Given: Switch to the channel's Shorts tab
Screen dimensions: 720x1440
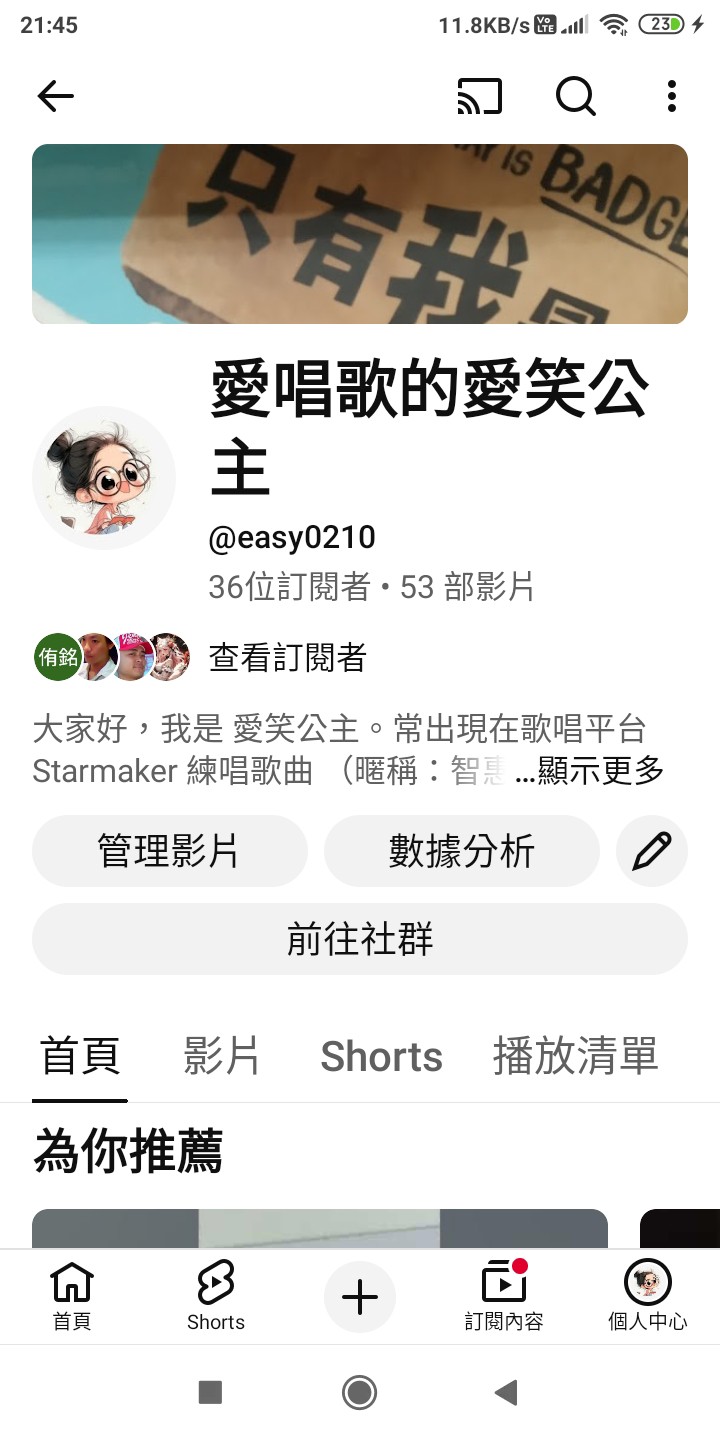Looking at the screenshot, I should [x=381, y=1056].
